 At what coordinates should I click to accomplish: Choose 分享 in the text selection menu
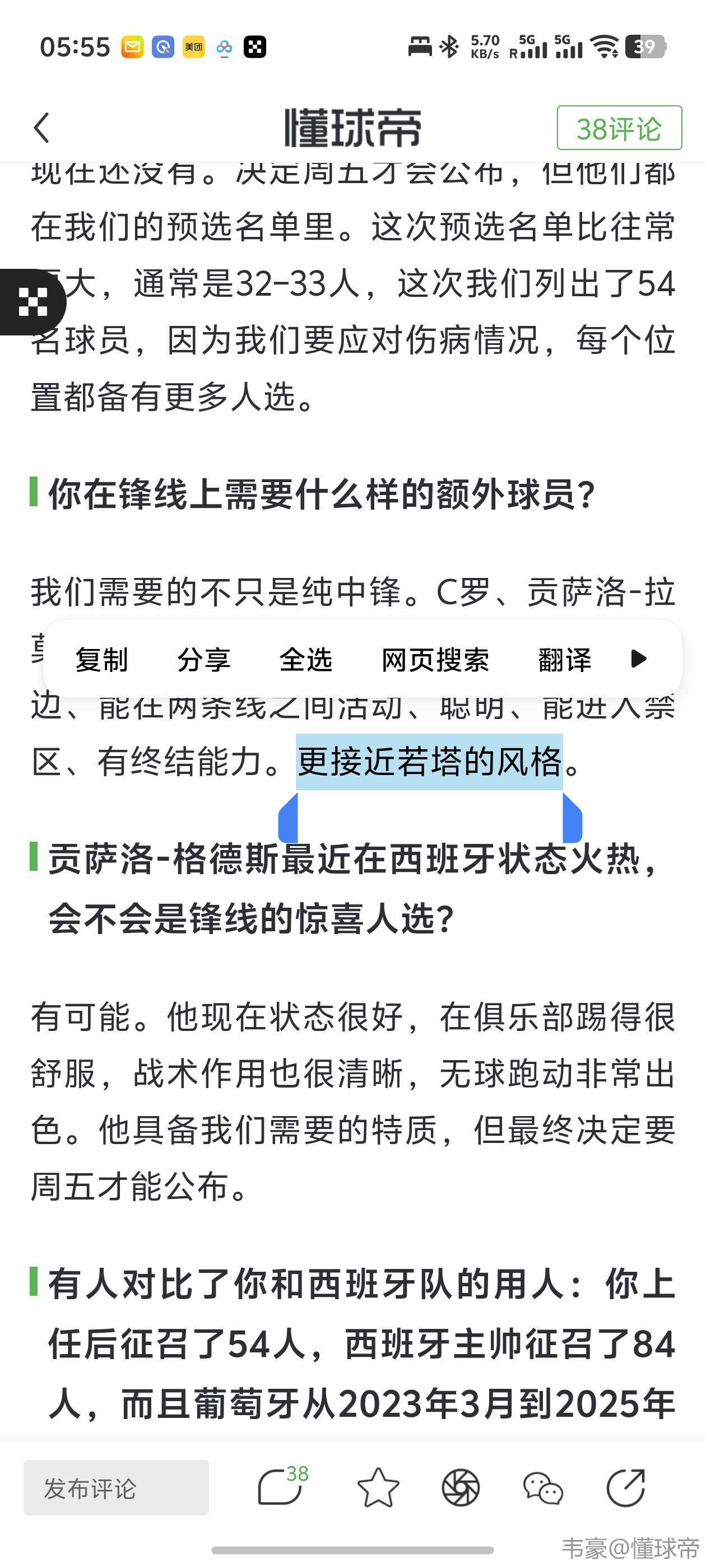[203, 659]
